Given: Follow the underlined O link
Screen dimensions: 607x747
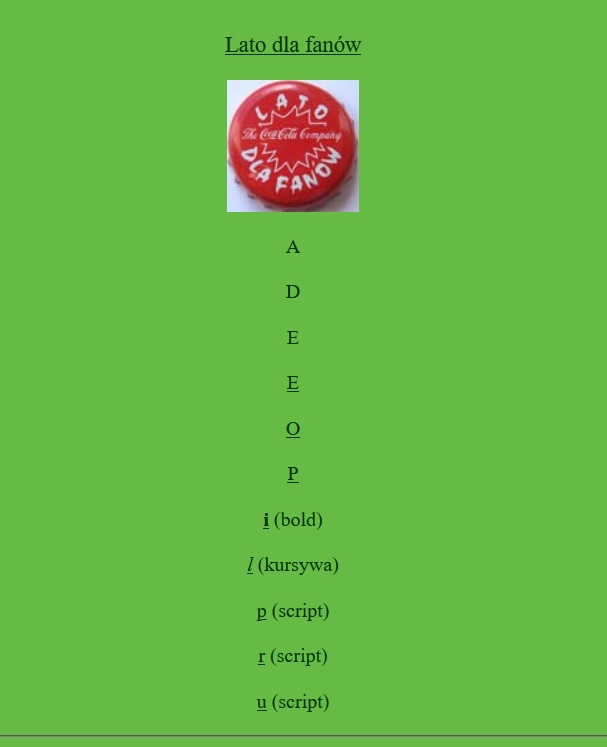Looking at the screenshot, I should tap(293, 429).
